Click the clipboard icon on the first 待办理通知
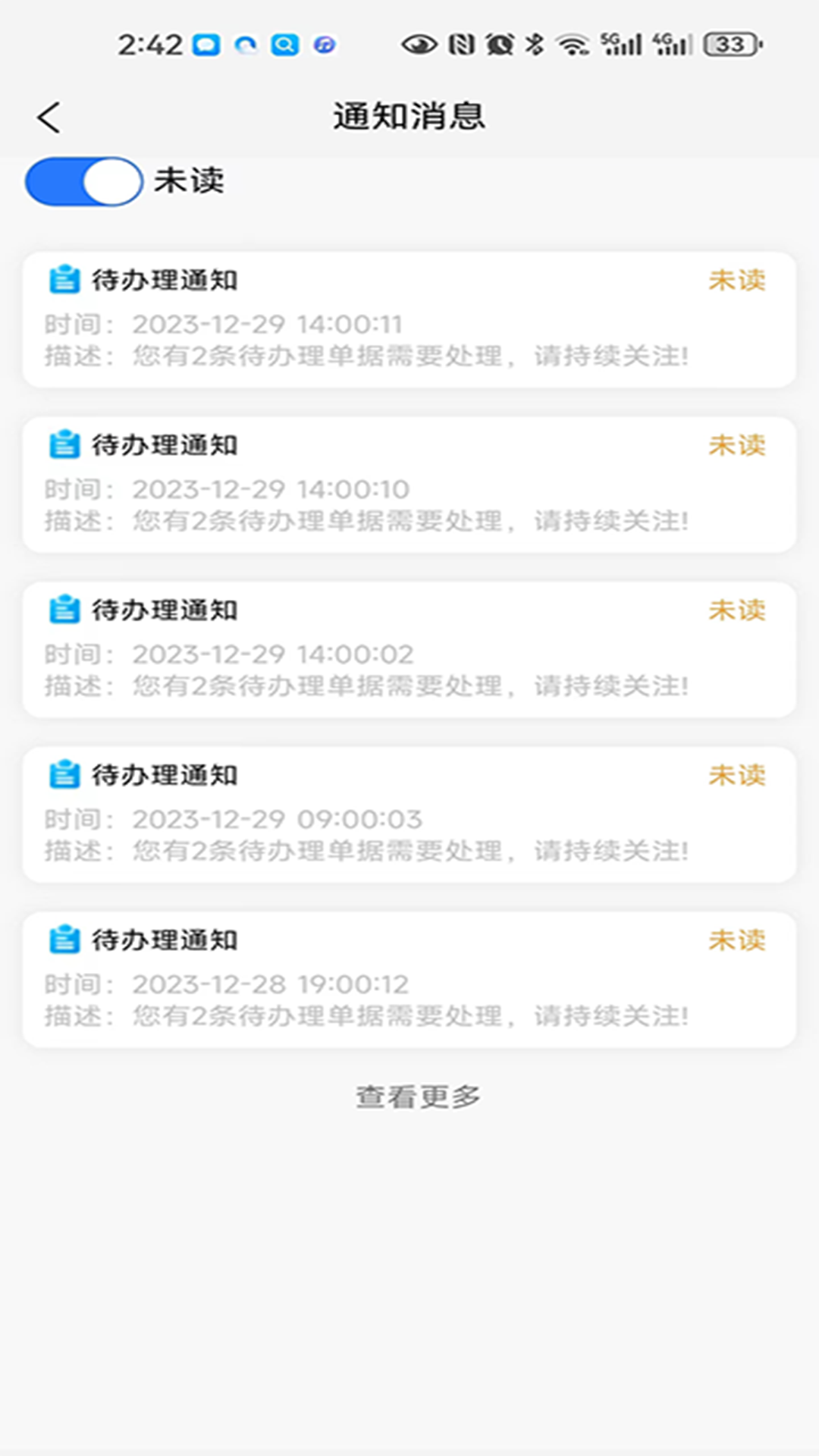The image size is (819, 1456). tap(64, 280)
